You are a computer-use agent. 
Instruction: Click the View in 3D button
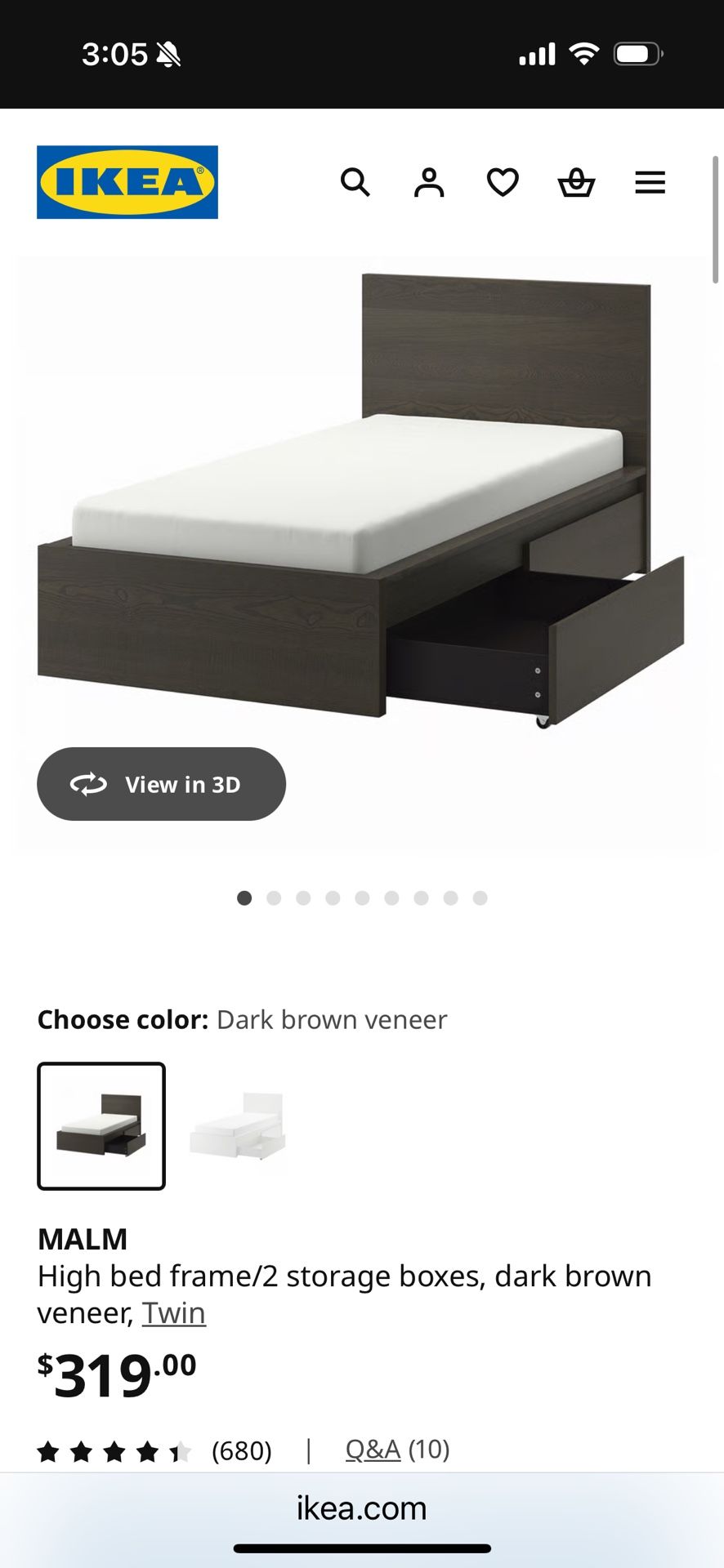(161, 784)
